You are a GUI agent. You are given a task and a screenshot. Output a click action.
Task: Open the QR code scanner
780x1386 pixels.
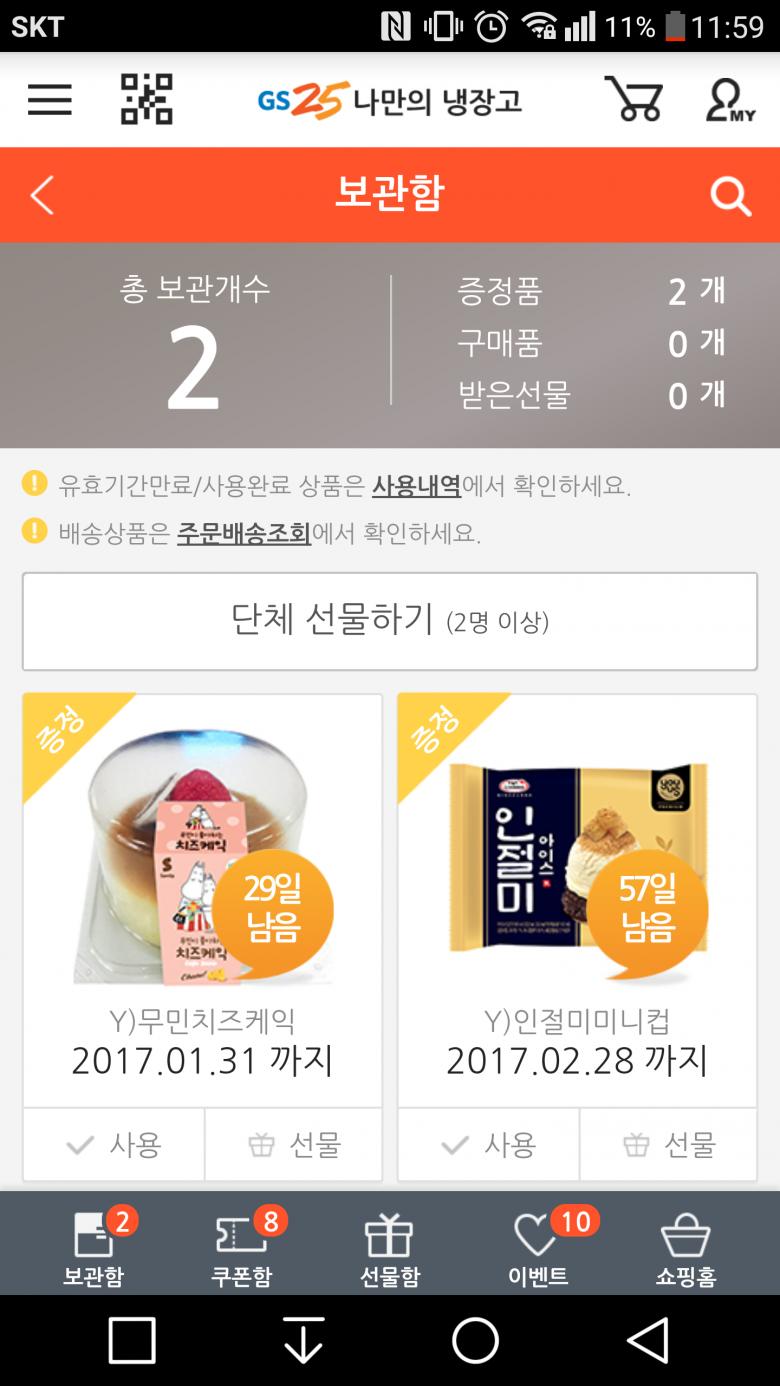(146, 100)
